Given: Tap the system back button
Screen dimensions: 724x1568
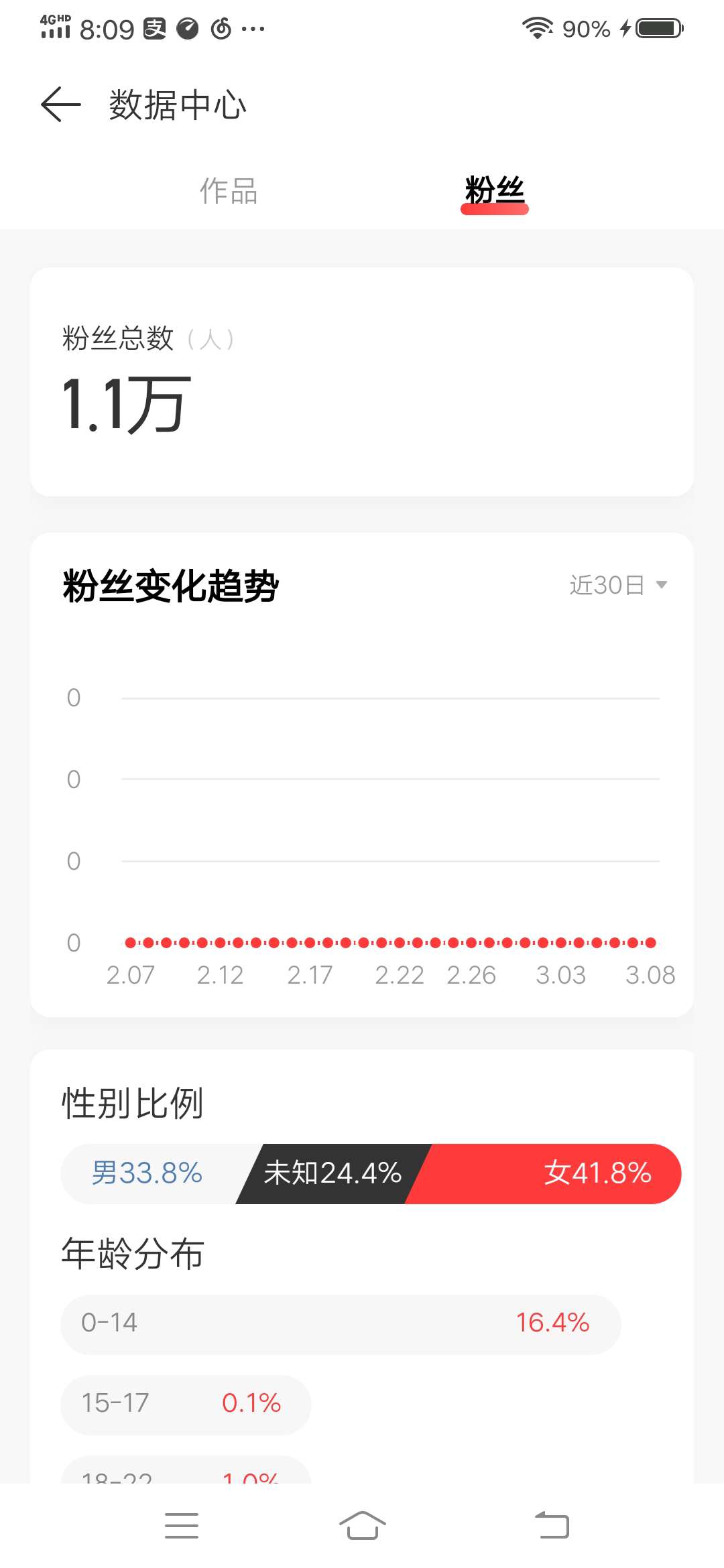Looking at the screenshot, I should click(x=552, y=1526).
